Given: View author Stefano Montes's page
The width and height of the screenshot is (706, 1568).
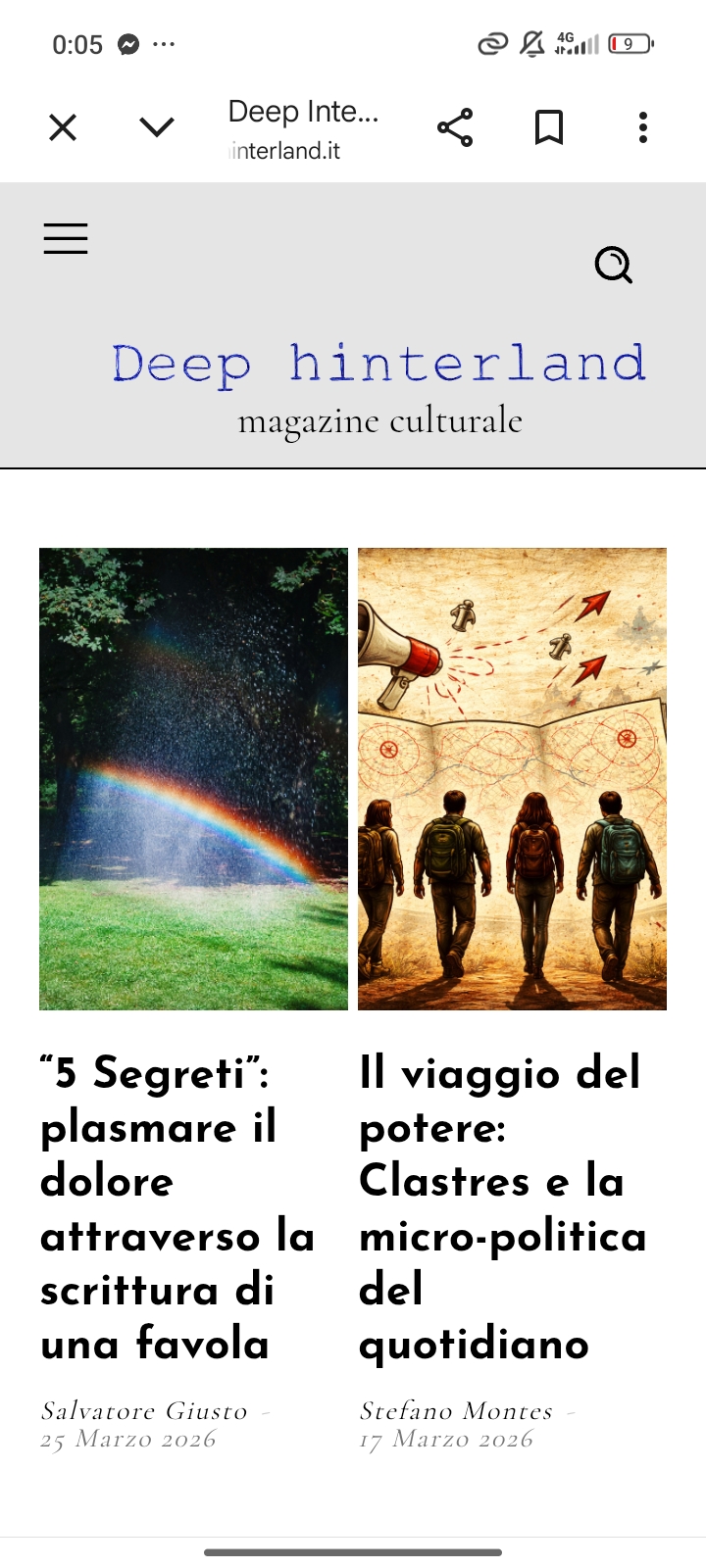Looking at the screenshot, I should [x=456, y=1411].
